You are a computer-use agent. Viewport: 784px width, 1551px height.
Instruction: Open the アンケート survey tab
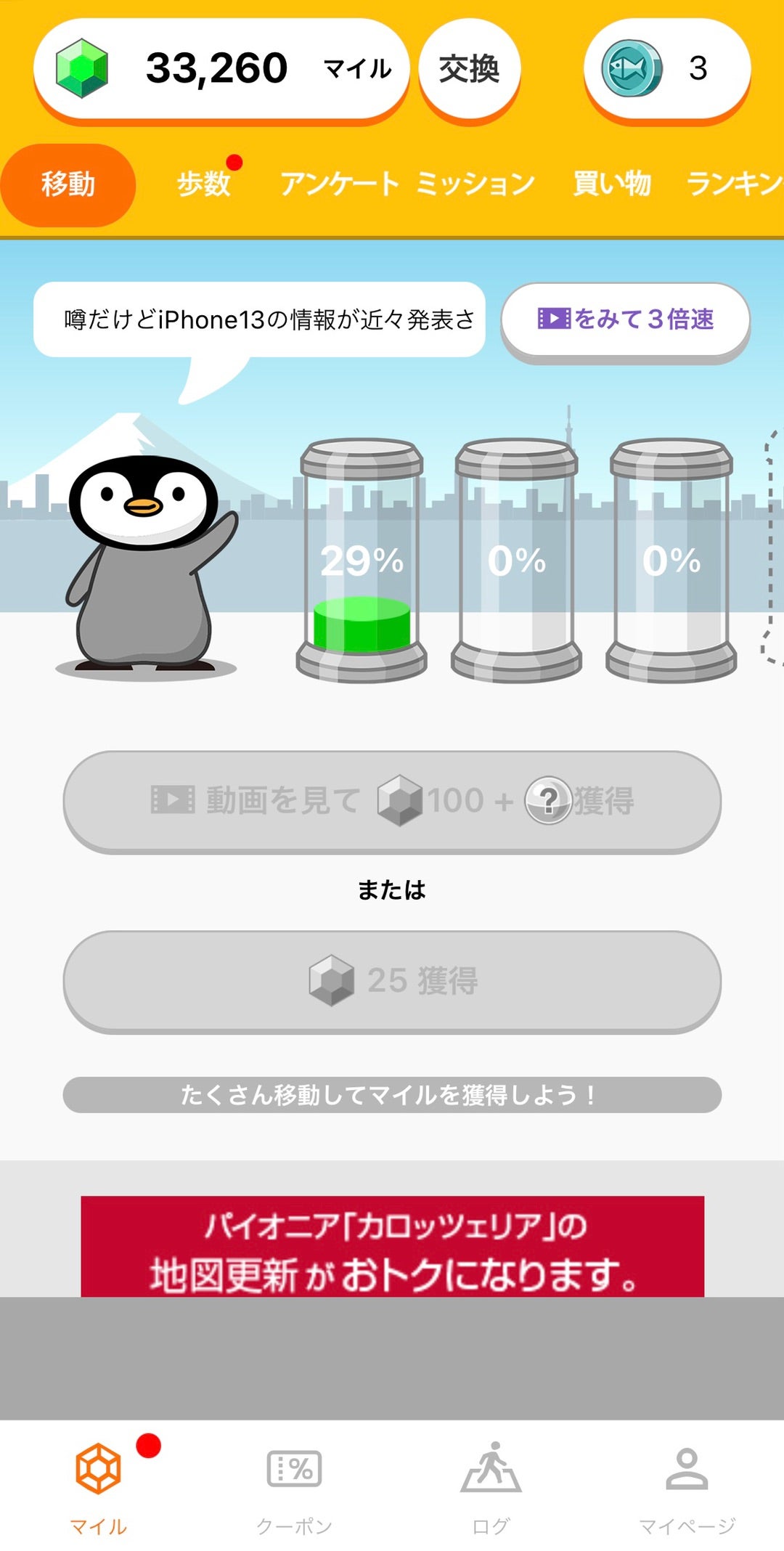[x=339, y=184]
